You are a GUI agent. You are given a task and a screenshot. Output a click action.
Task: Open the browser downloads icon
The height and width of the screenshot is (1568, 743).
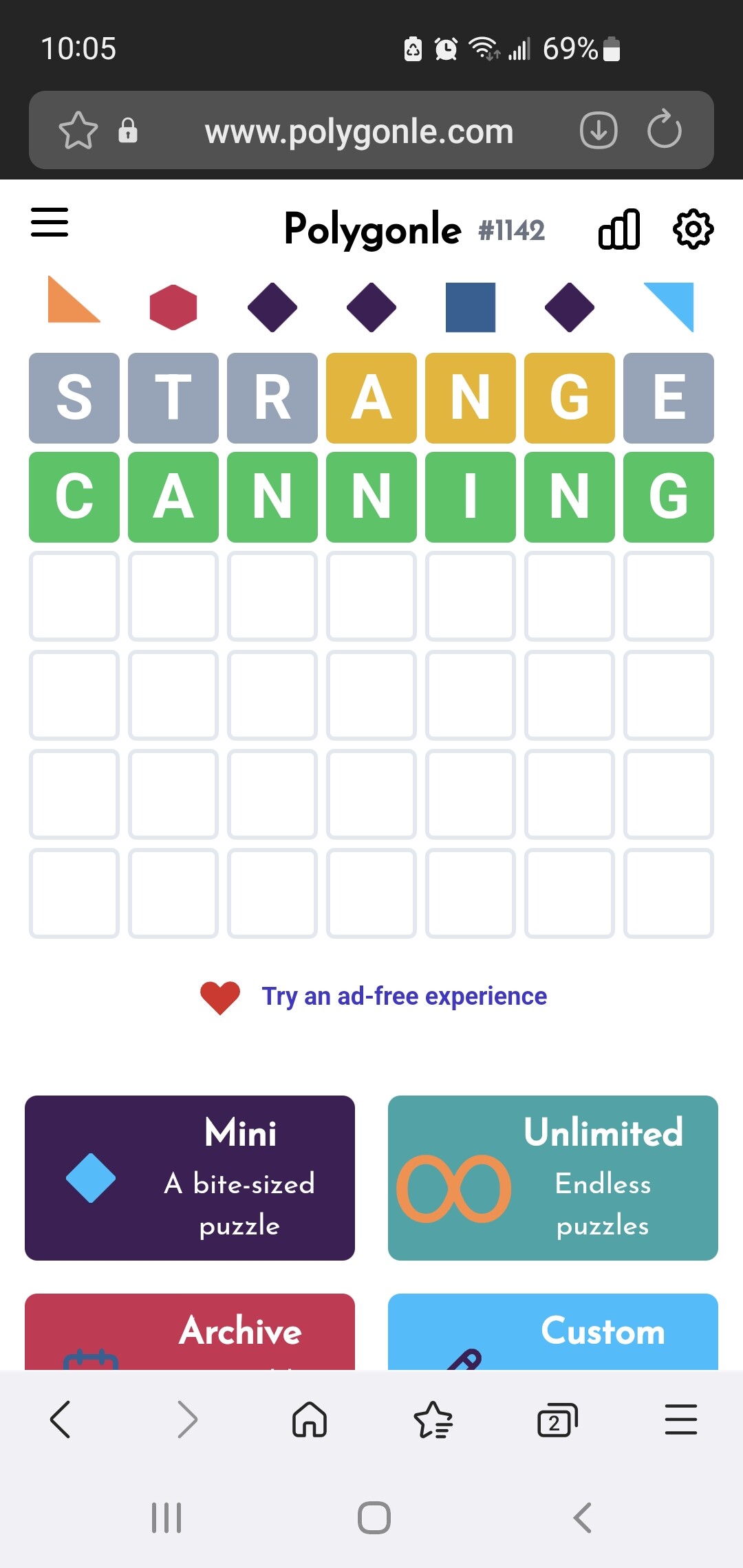[599, 131]
